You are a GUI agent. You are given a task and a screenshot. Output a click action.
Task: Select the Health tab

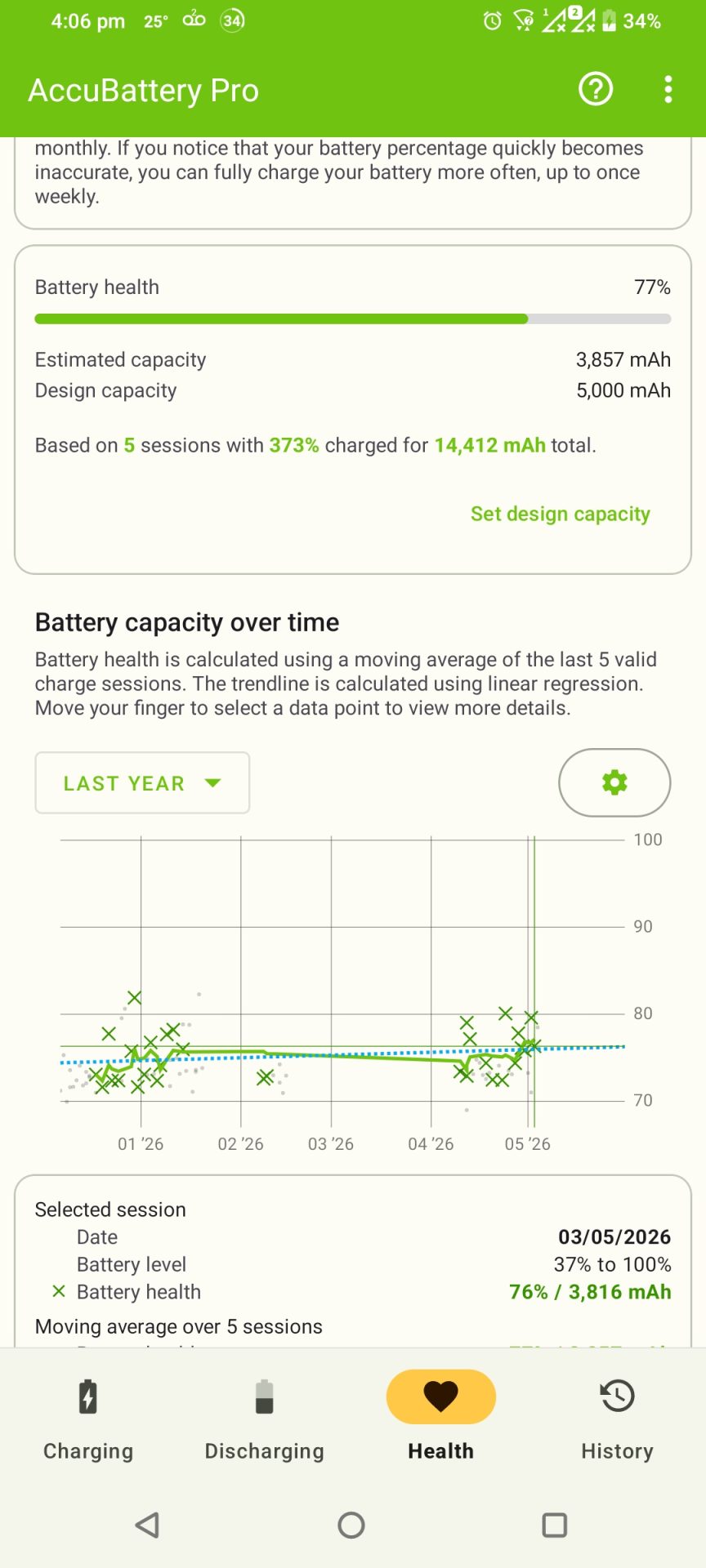coord(441,1419)
